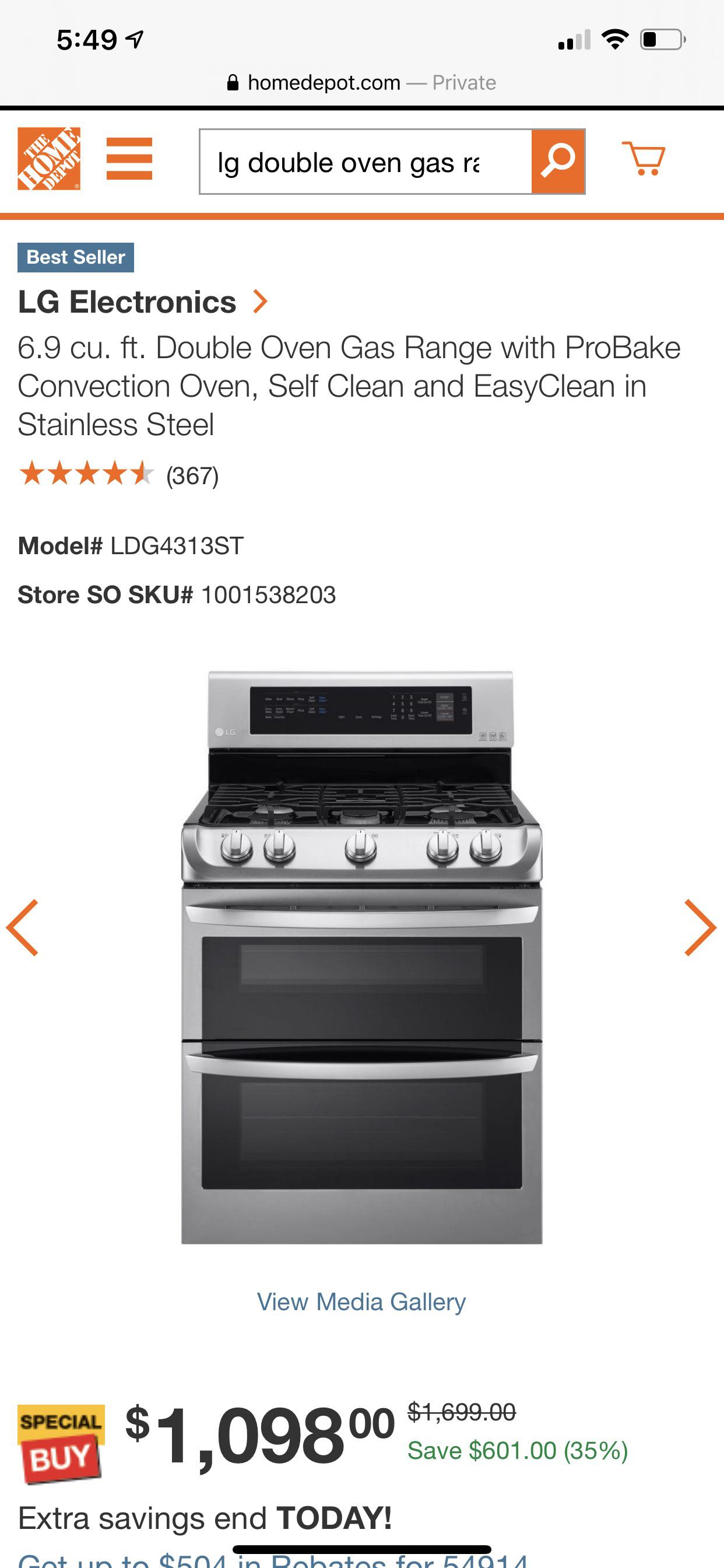Tap the gas range product photo
This screenshot has width=724, height=1568.
pyautogui.click(x=361, y=957)
